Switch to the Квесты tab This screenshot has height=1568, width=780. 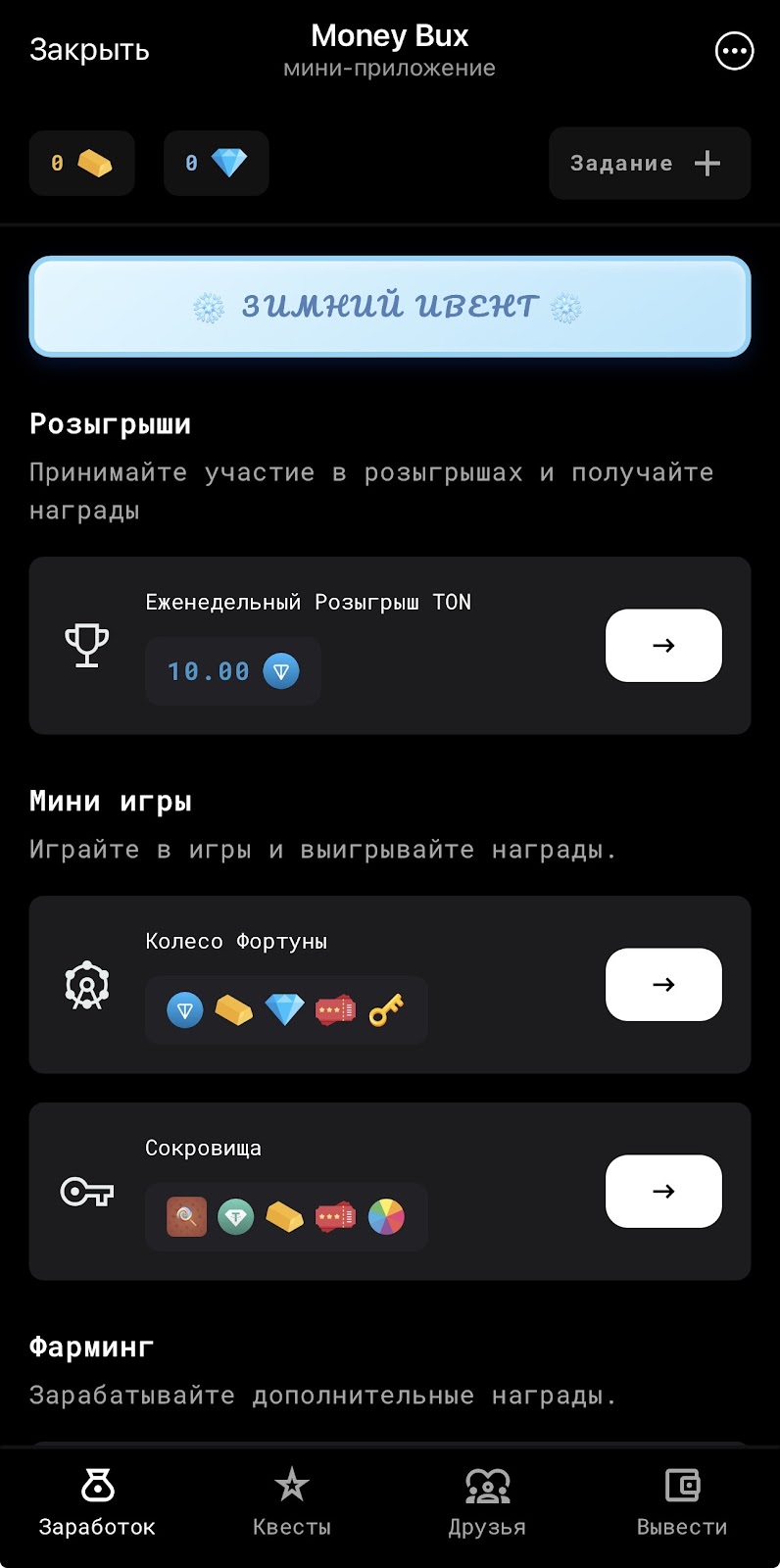(292, 1503)
